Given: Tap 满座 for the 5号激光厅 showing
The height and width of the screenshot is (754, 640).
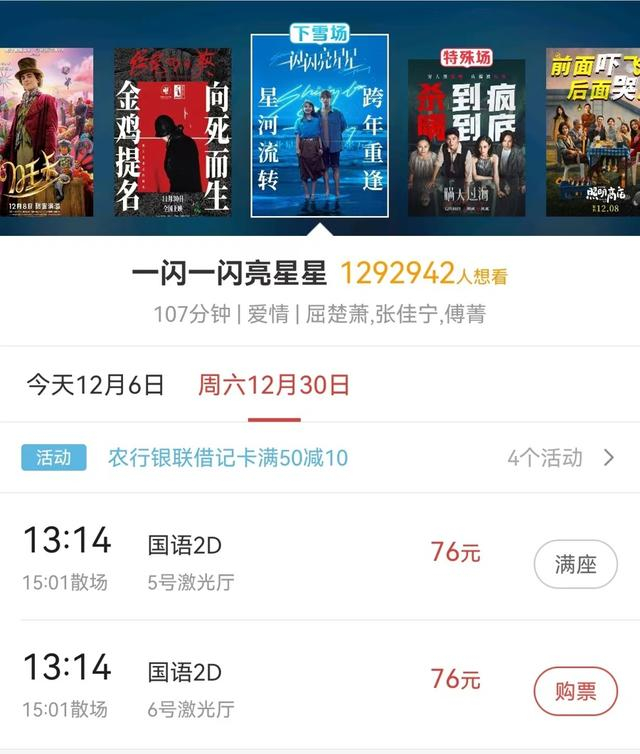Looking at the screenshot, I should (x=575, y=564).
